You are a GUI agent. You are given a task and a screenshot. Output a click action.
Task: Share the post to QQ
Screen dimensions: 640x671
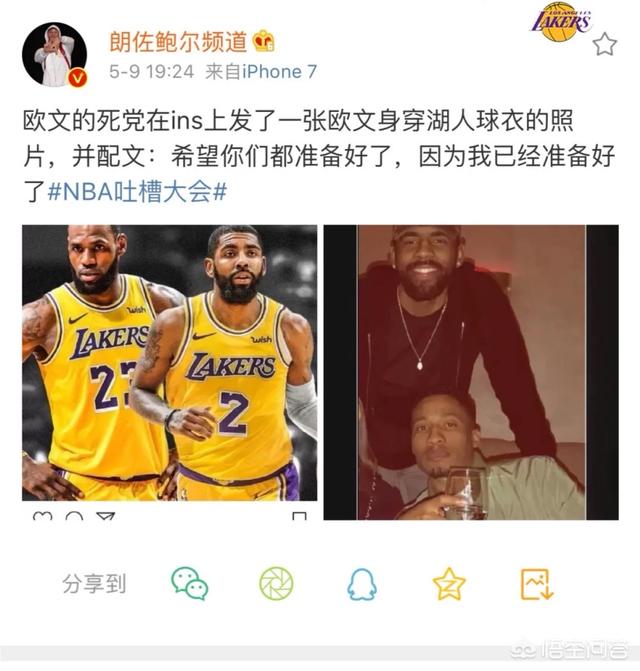pyautogui.click(x=362, y=583)
